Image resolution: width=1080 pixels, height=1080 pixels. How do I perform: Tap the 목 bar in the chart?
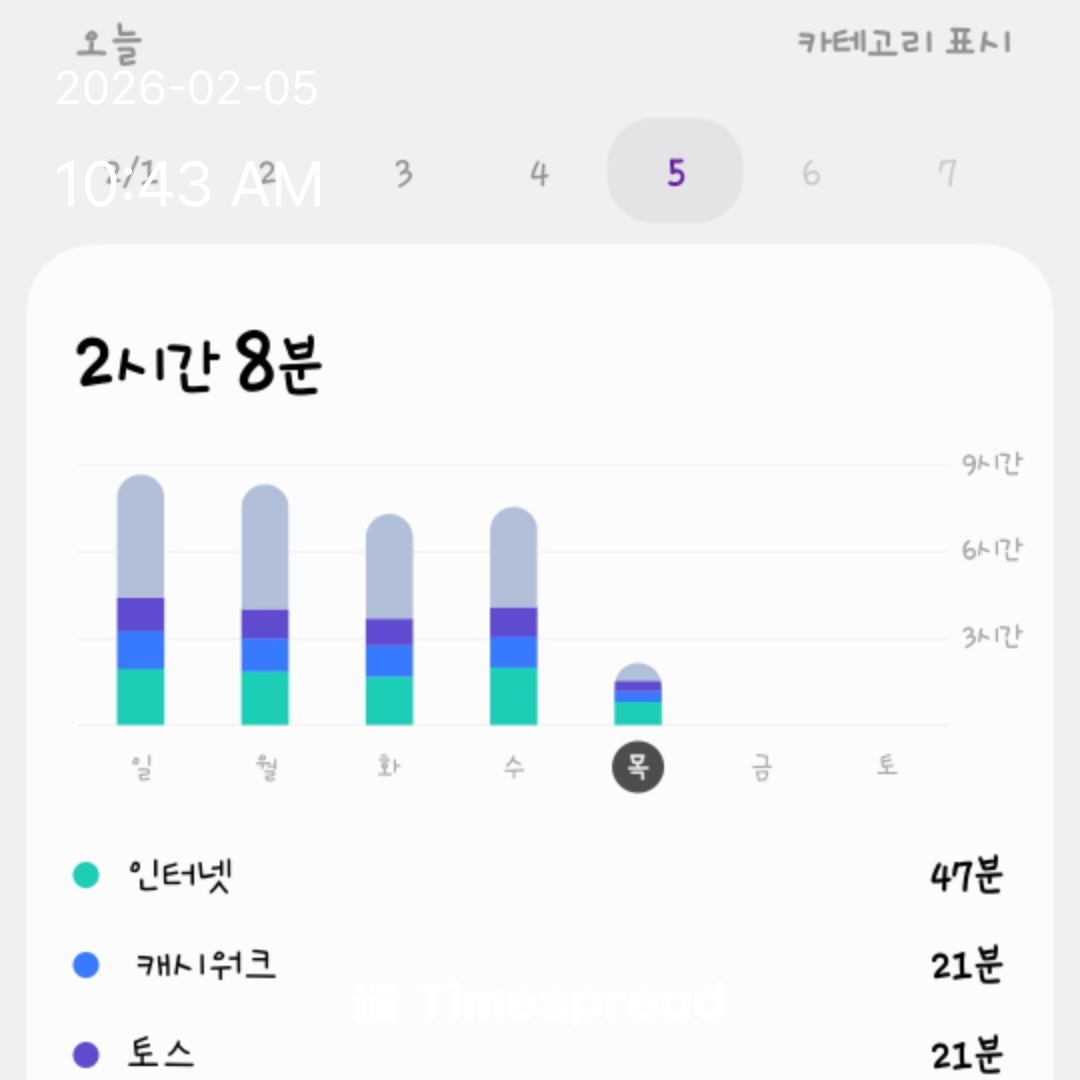(x=638, y=695)
